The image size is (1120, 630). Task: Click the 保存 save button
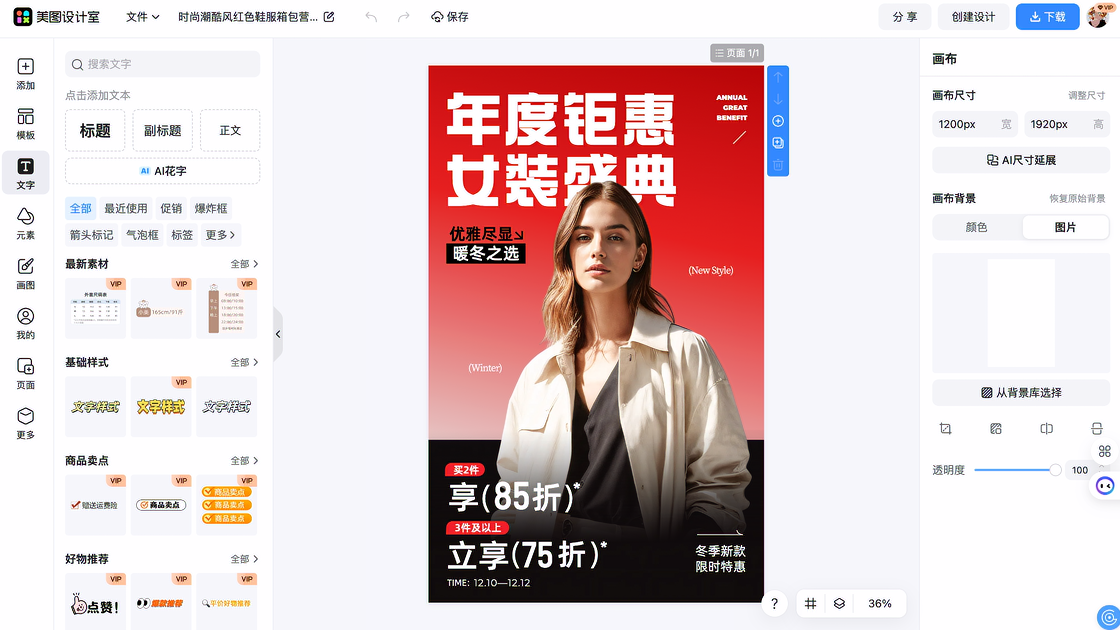pos(449,17)
